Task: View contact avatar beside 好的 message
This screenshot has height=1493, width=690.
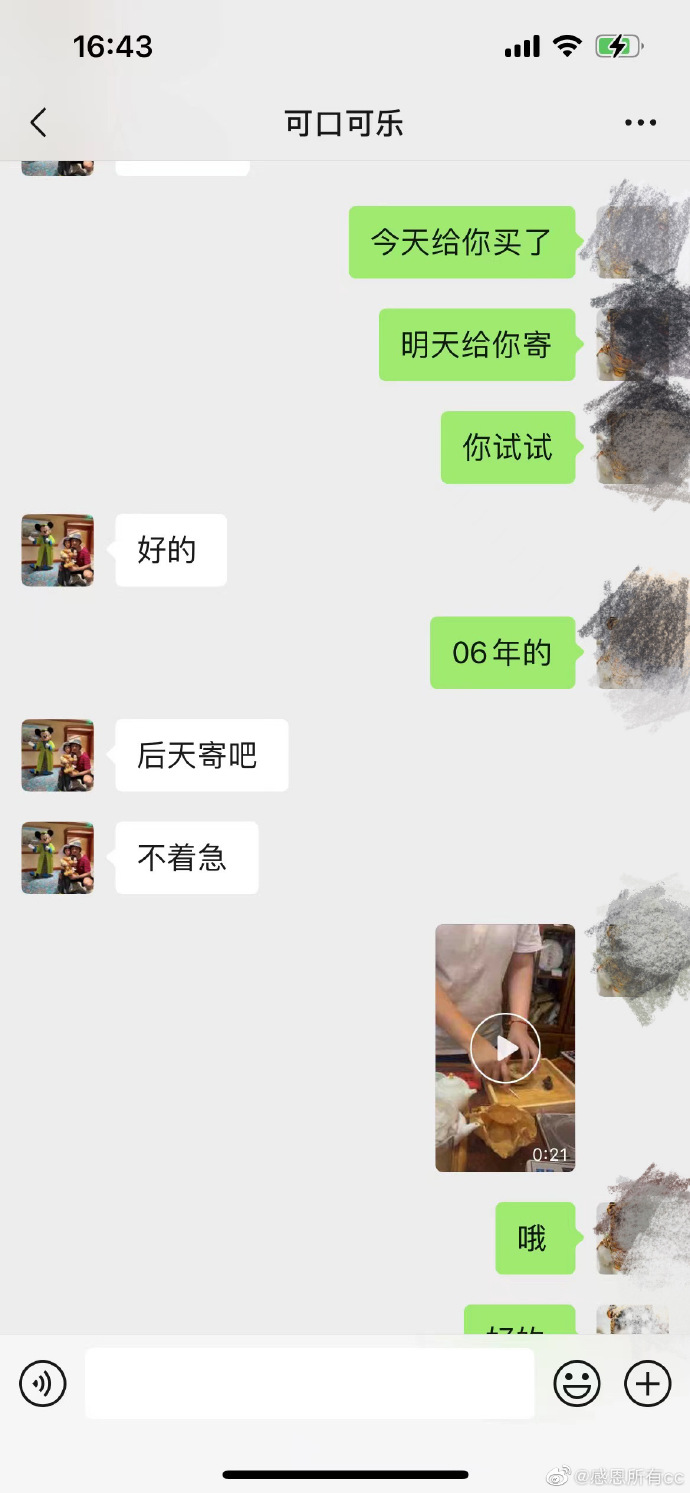Action: pos(58,550)
